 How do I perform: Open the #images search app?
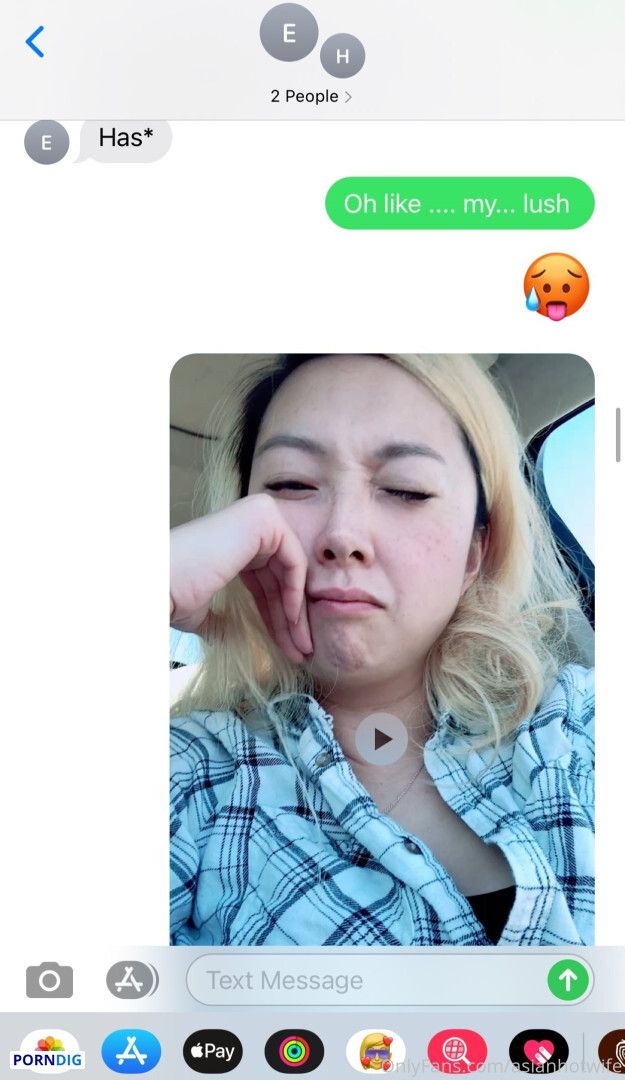[x=457, y=1051]
